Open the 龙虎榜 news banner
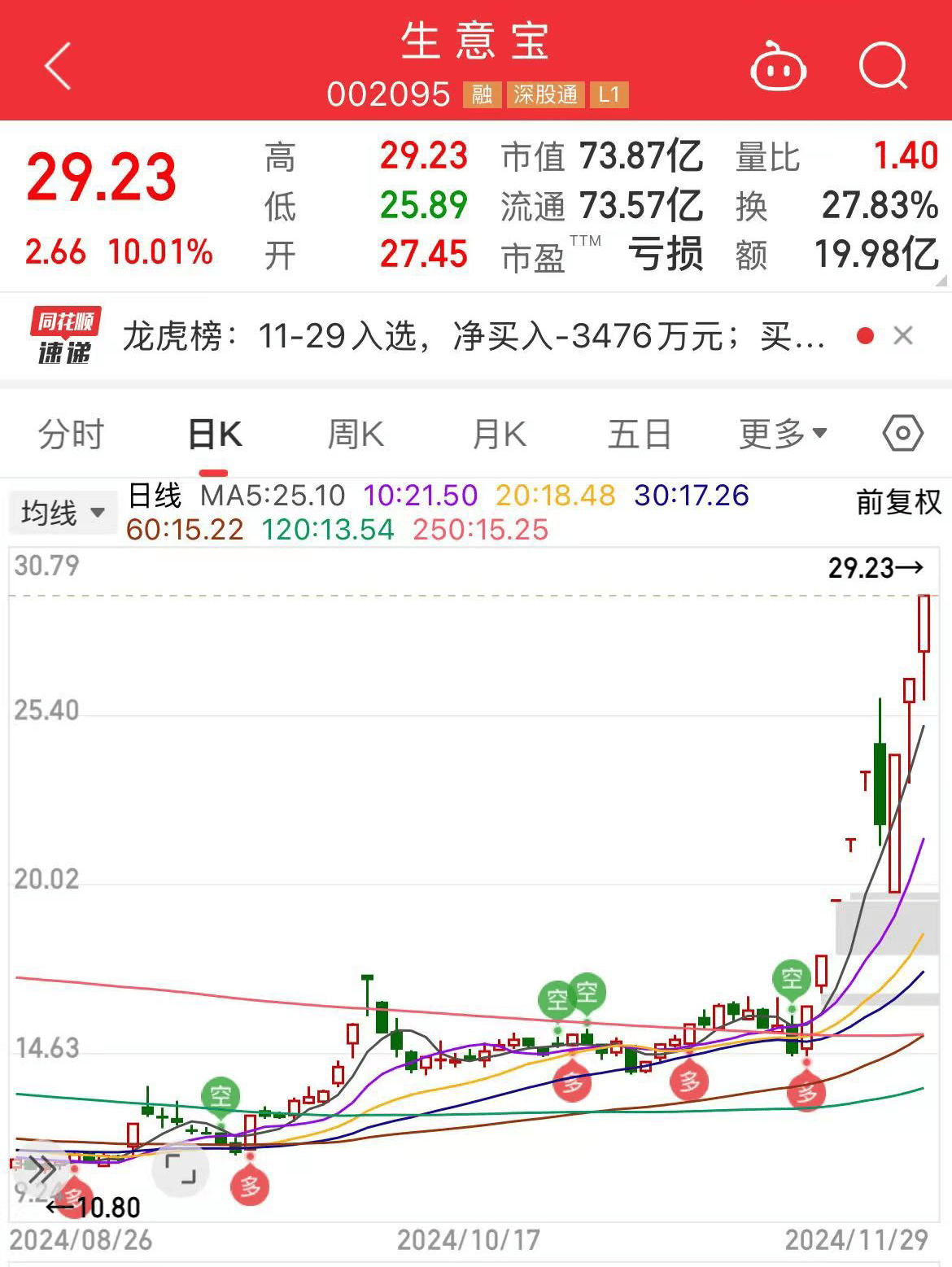Viewport: 952px width, 1267px height. tap(472, 336)
